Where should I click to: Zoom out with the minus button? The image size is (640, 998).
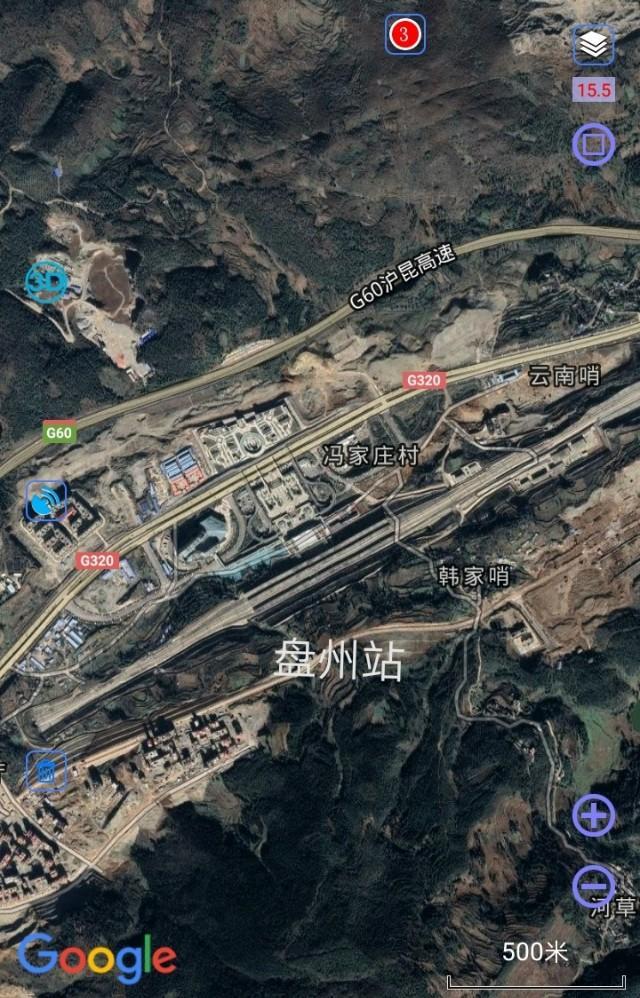pyautogui.click(x=593, y=886)
